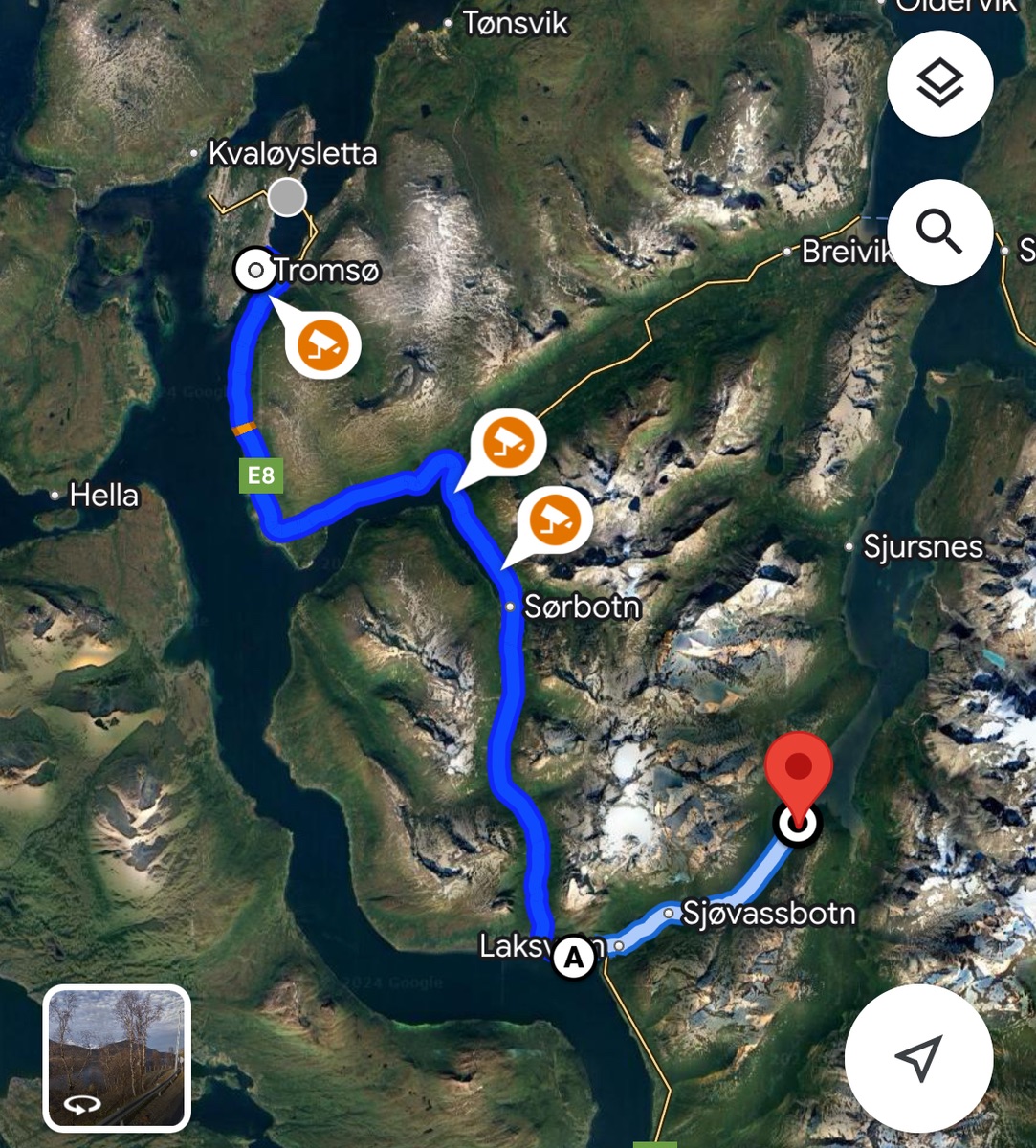Screen dimensions: 1036x1148
Task: Tap the red destination pin
Action: pyautogui.click(x=798, y=768)
